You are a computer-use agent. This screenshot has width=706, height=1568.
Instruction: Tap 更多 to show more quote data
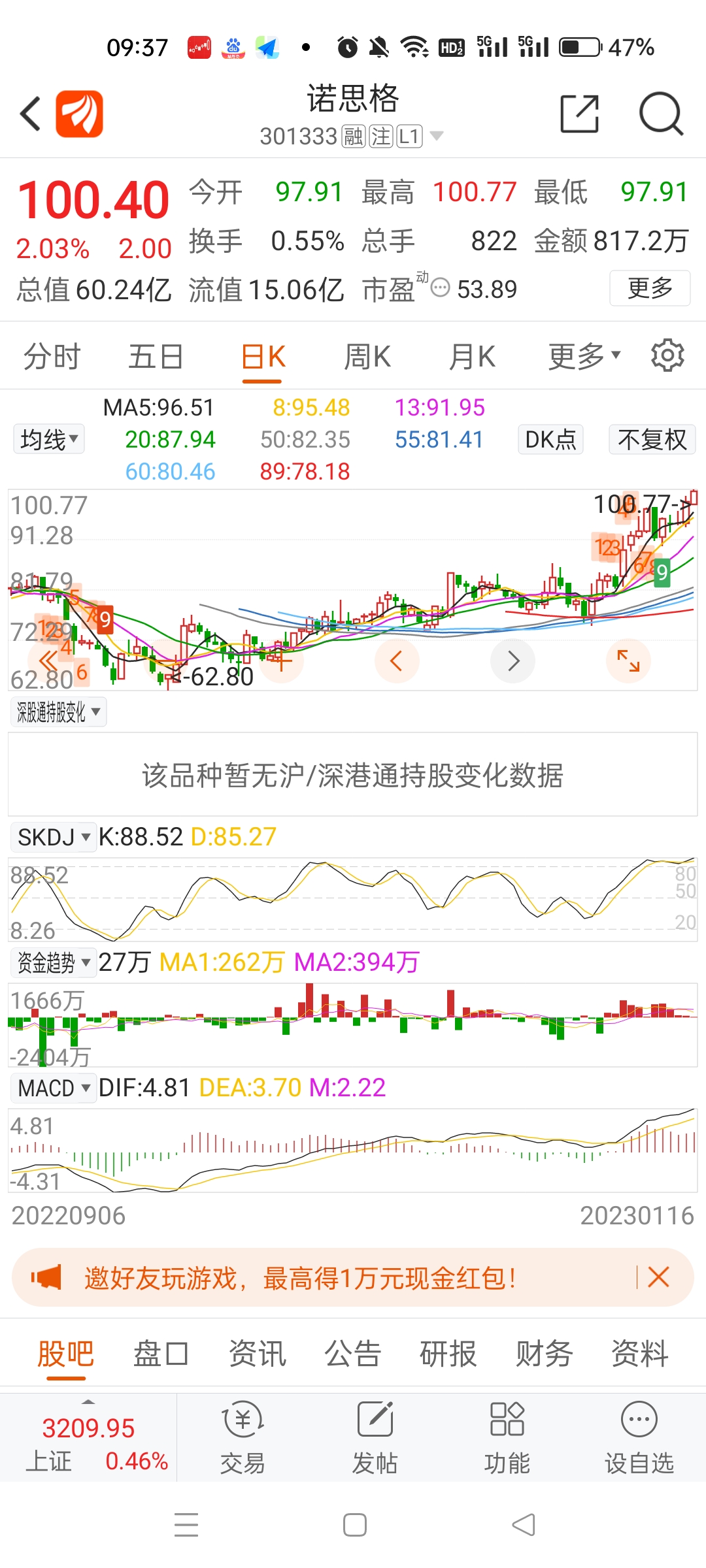650,288
